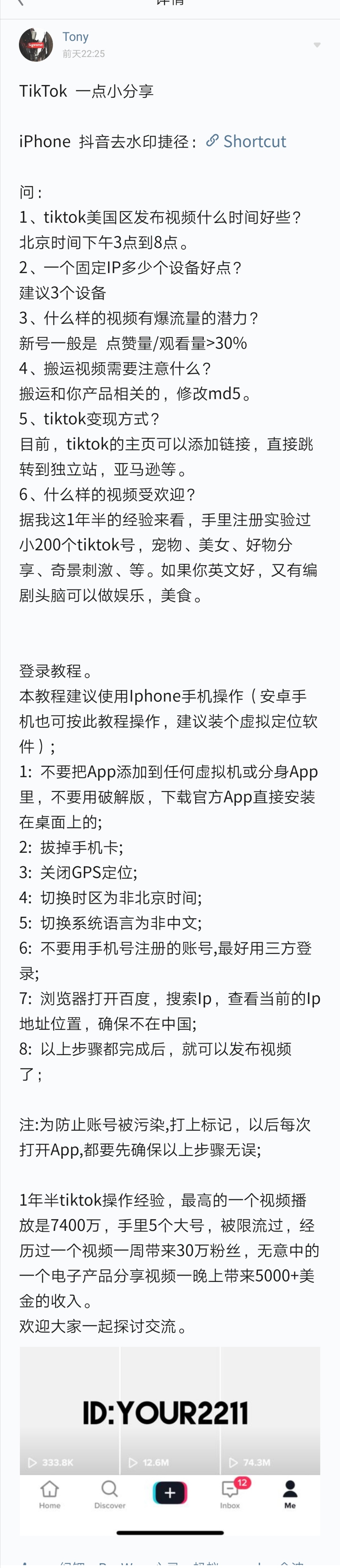The width and height of the screenshot is (340, 1568).
Task: Open Tony's profile avatar
Action: pos(36,45)
